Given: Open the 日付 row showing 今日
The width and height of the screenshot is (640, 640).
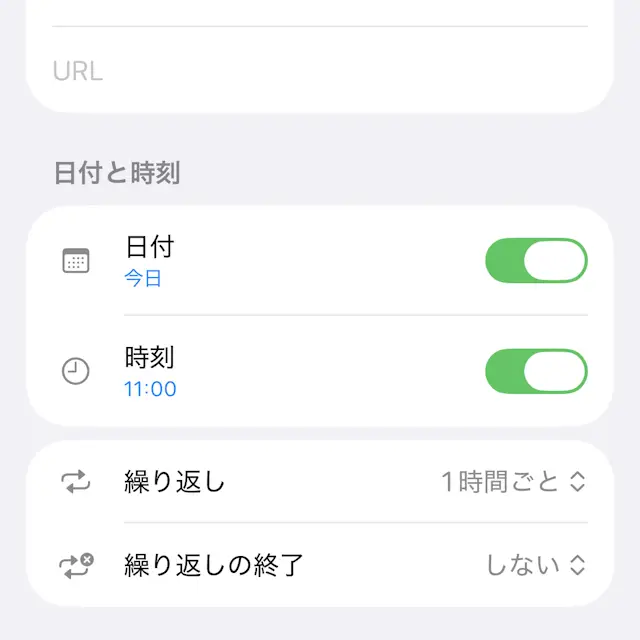Looking at the screenshot, I should click(x=250, y=261).
